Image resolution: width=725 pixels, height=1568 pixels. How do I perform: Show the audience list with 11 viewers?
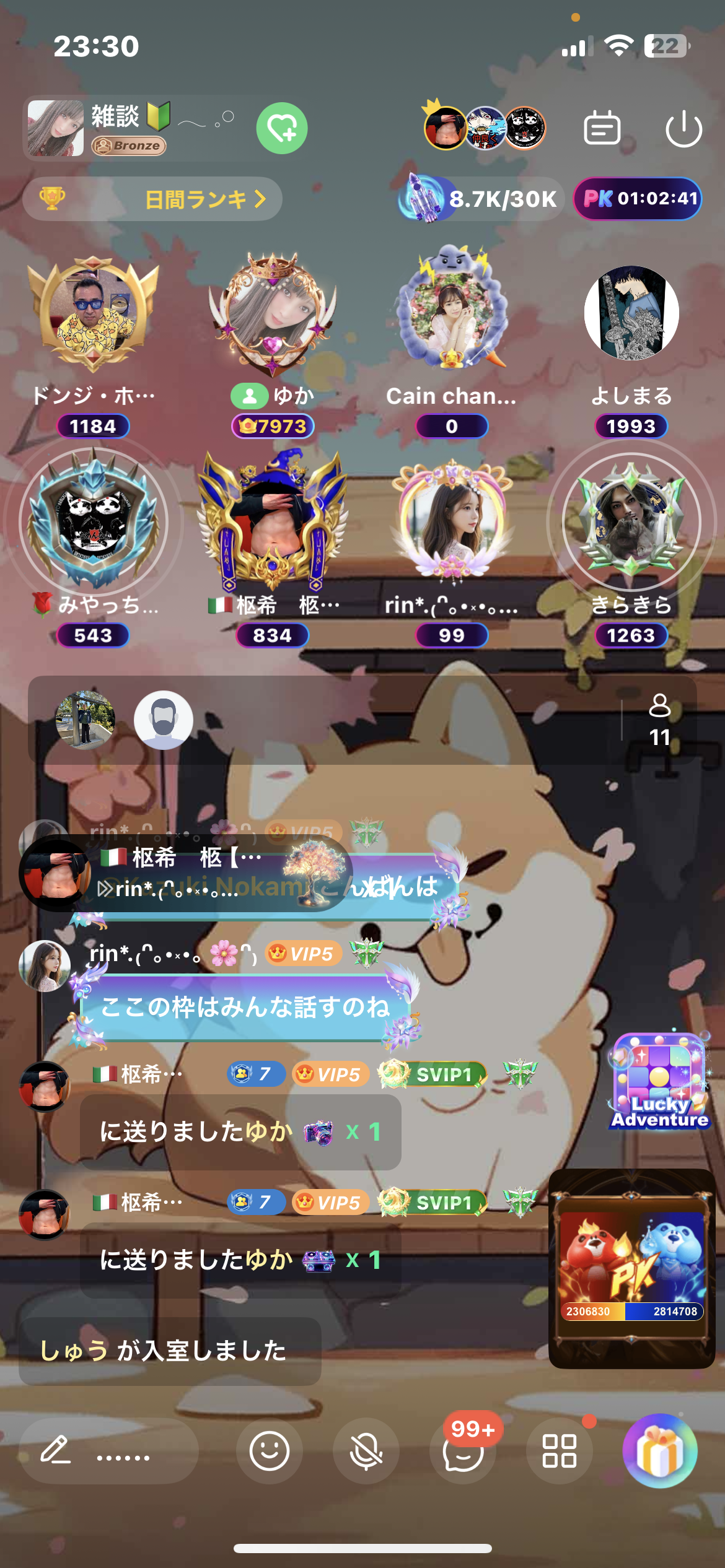[x=659, y=720]
